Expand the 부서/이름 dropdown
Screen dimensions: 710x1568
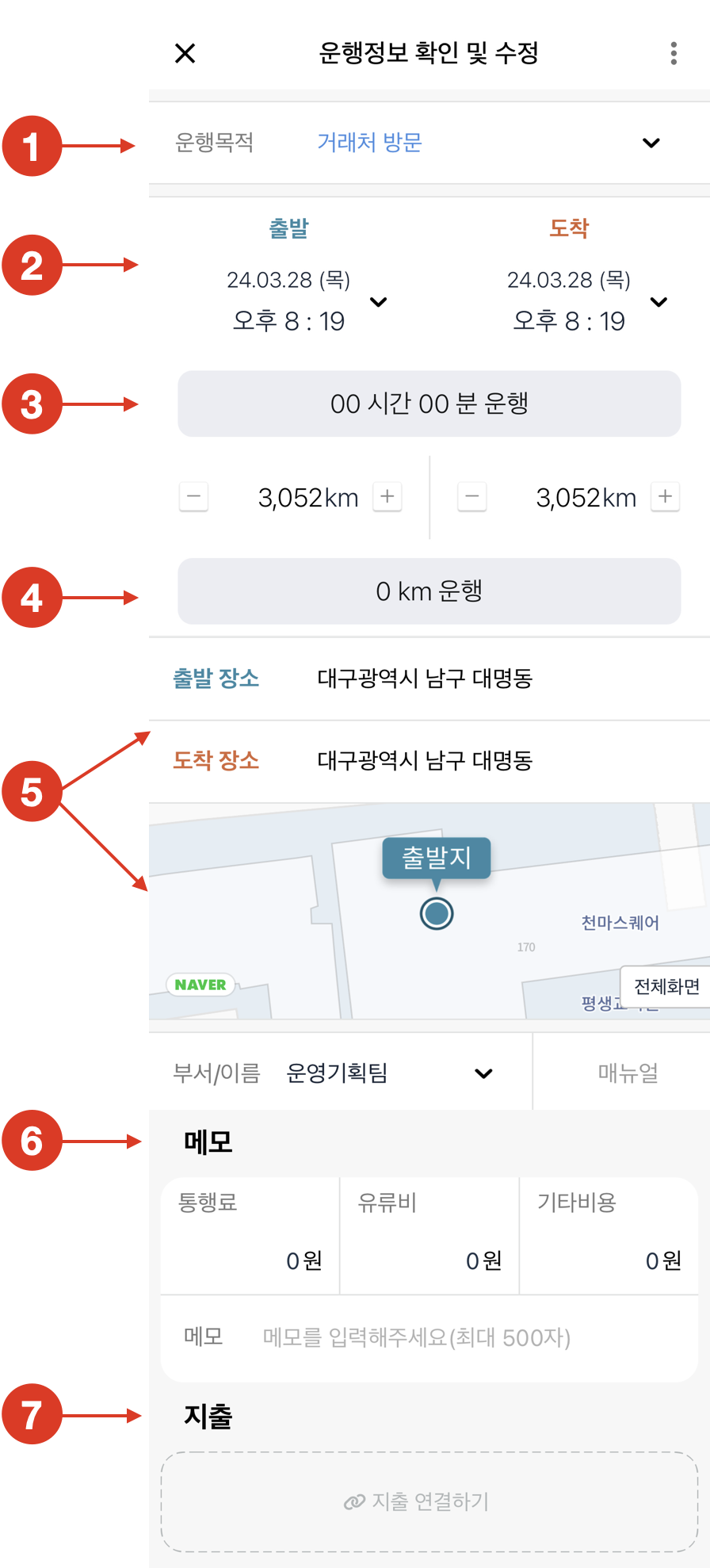483,1073
